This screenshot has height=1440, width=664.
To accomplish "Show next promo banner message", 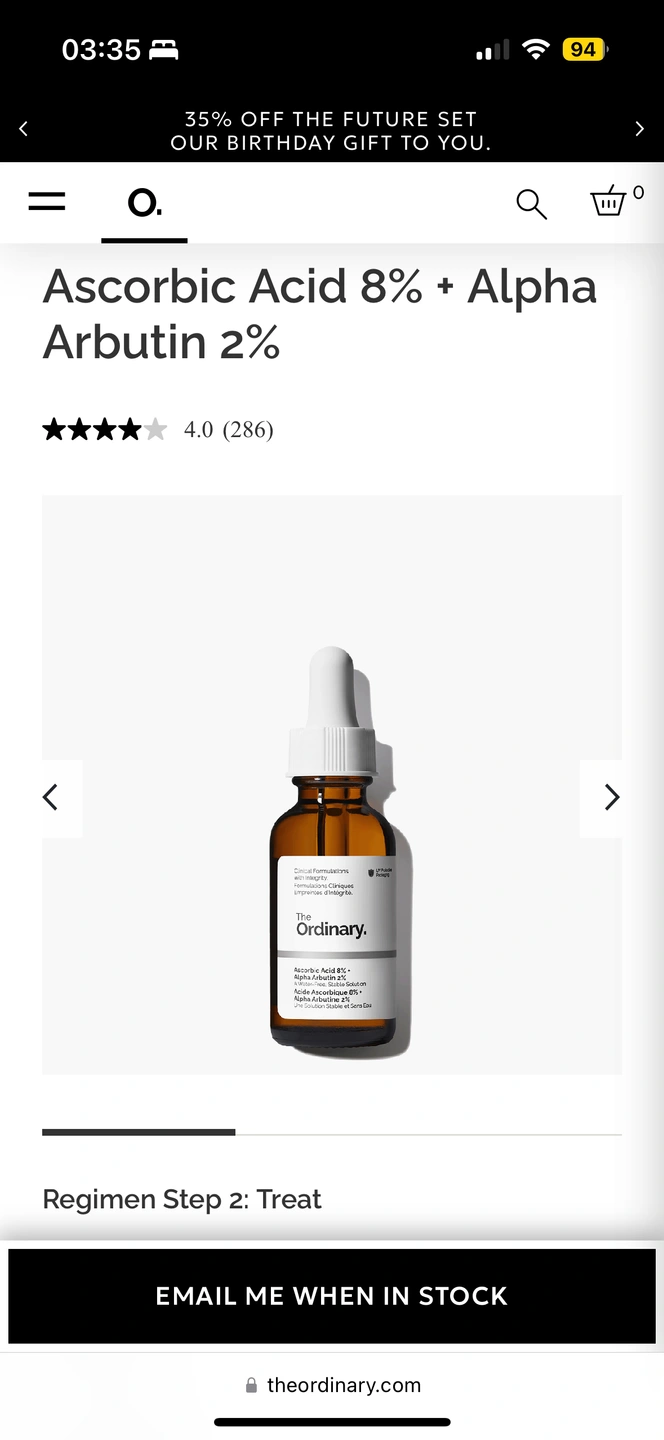I will click(x=640, y=129).
